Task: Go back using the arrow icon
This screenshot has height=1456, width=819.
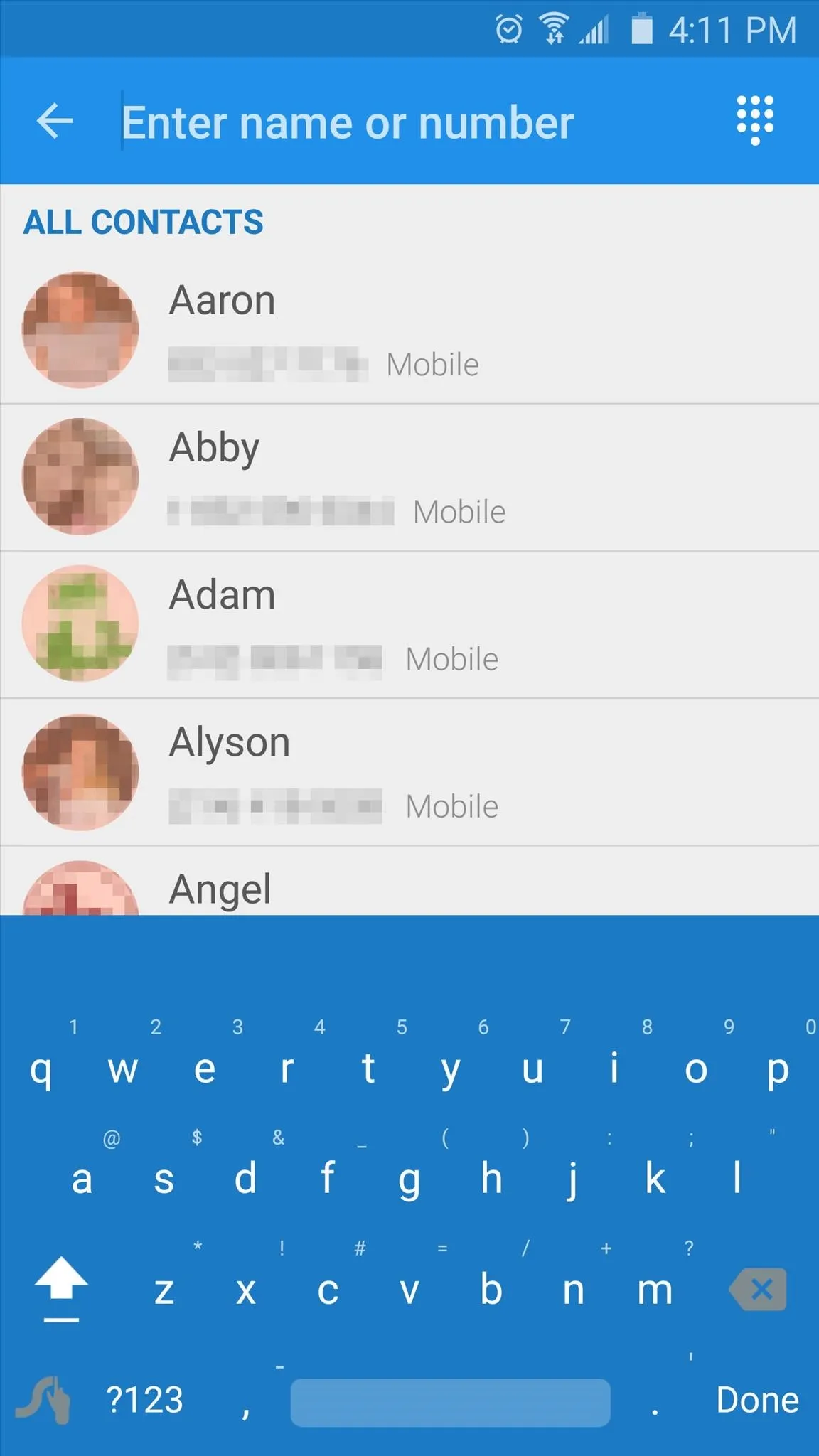Action: point(55,121)
